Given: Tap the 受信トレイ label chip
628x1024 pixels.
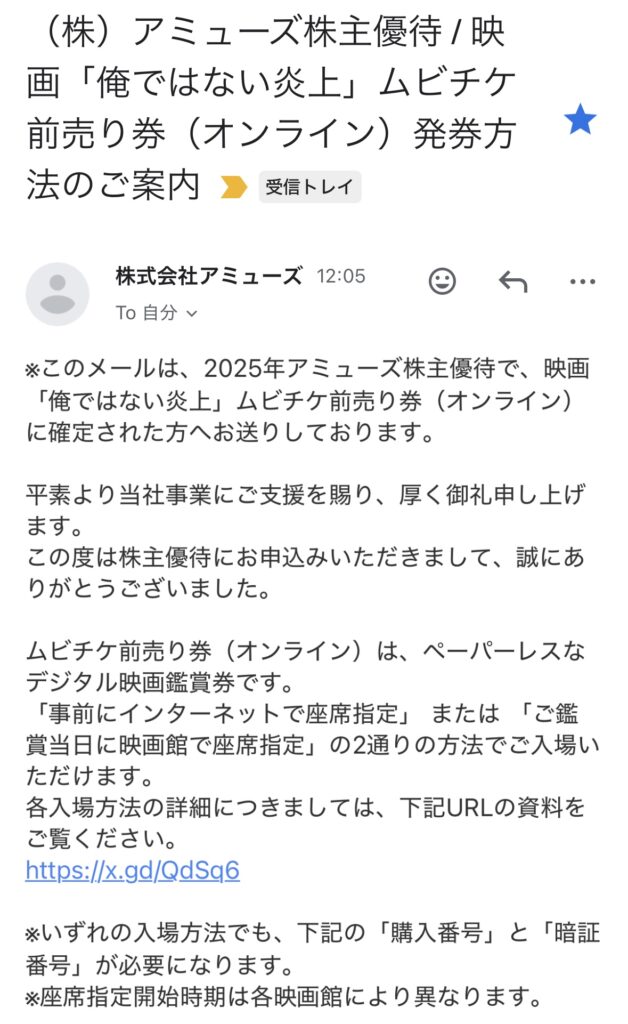Looking at the screenshot, I should (309, 187).
